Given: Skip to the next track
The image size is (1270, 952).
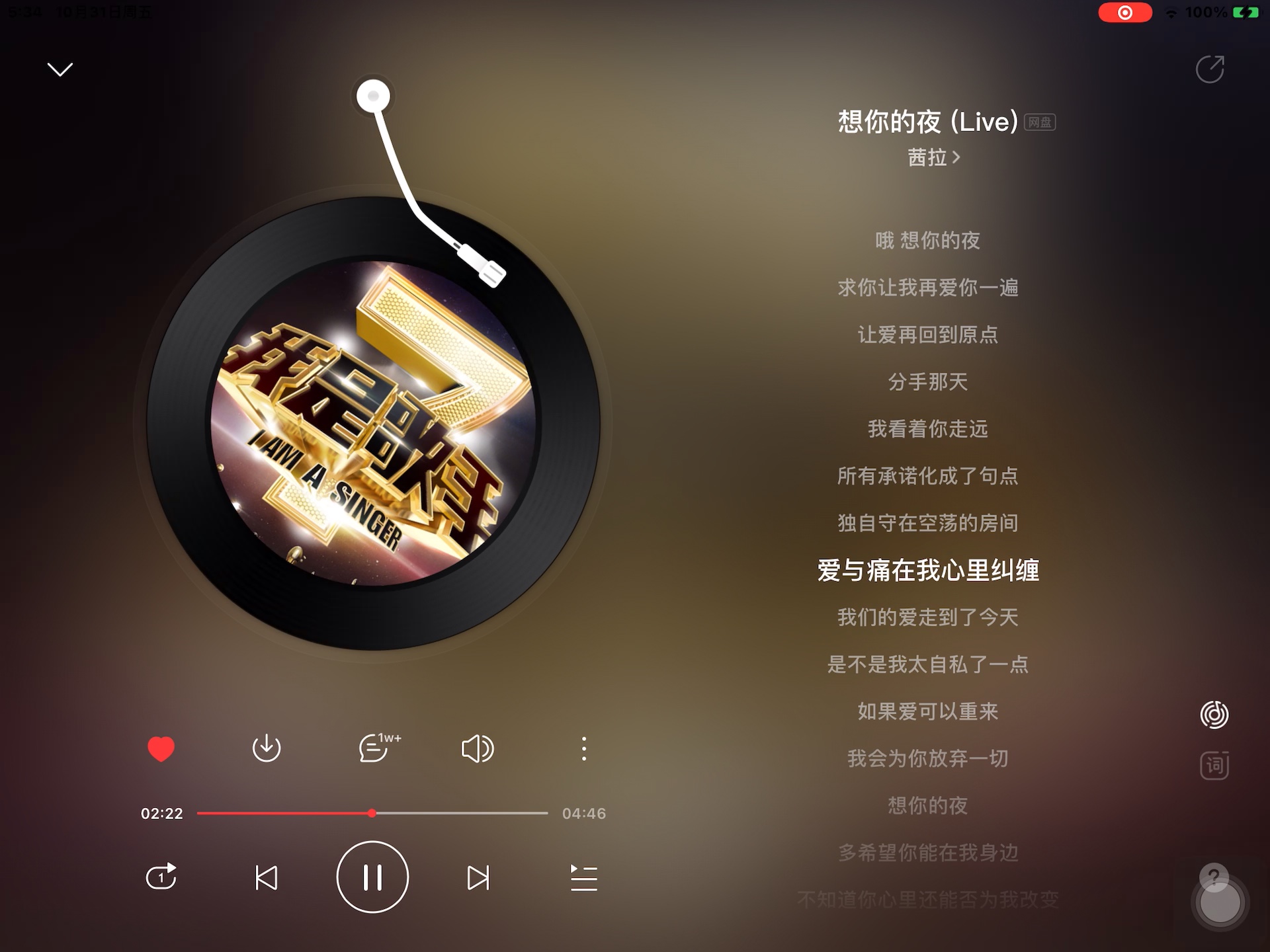Looking at the screenshot, I should pyautogui.click(x=478, y=878).
